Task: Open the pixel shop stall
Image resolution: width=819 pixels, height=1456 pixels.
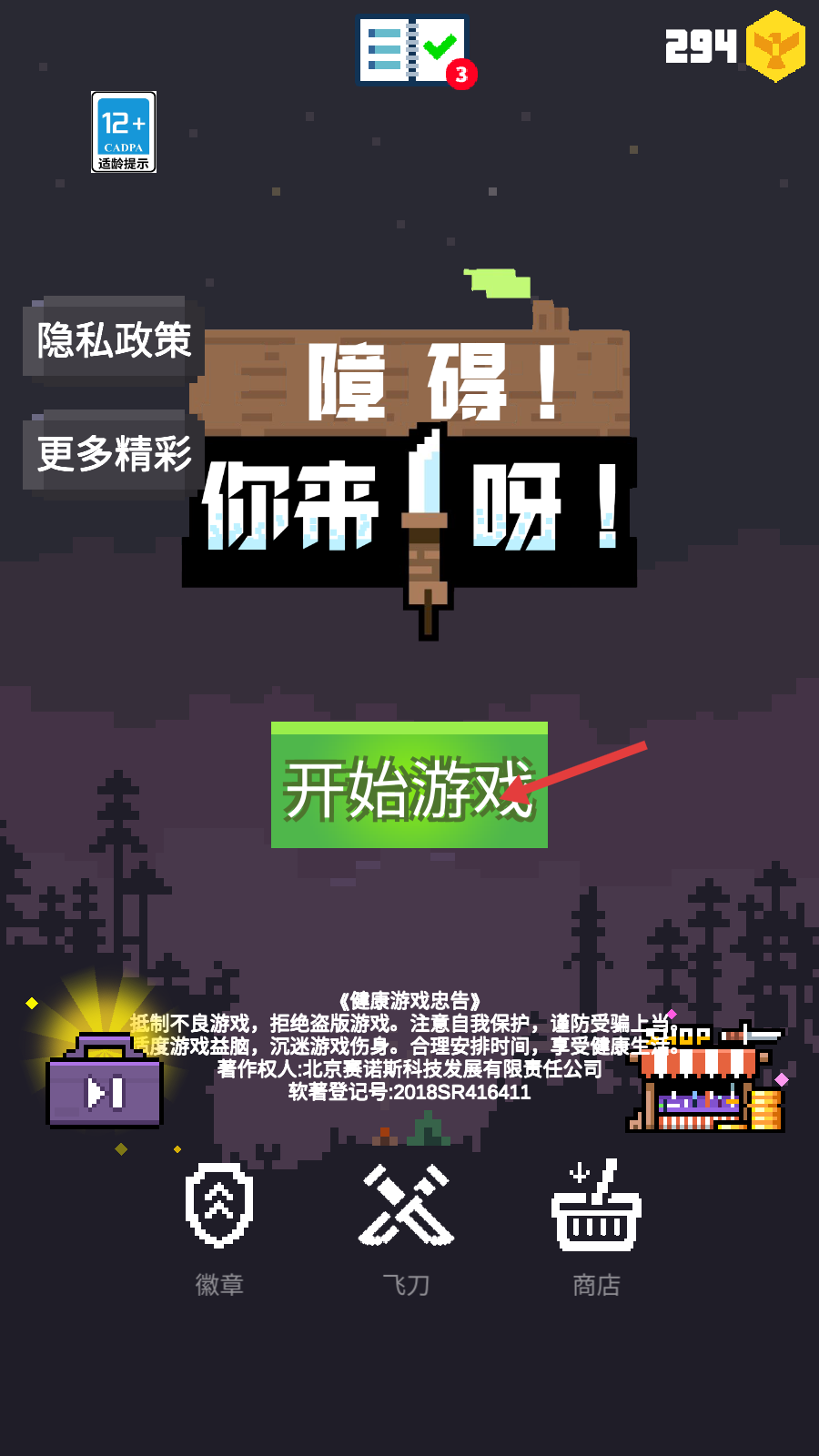Action: tap(705, 1080)
